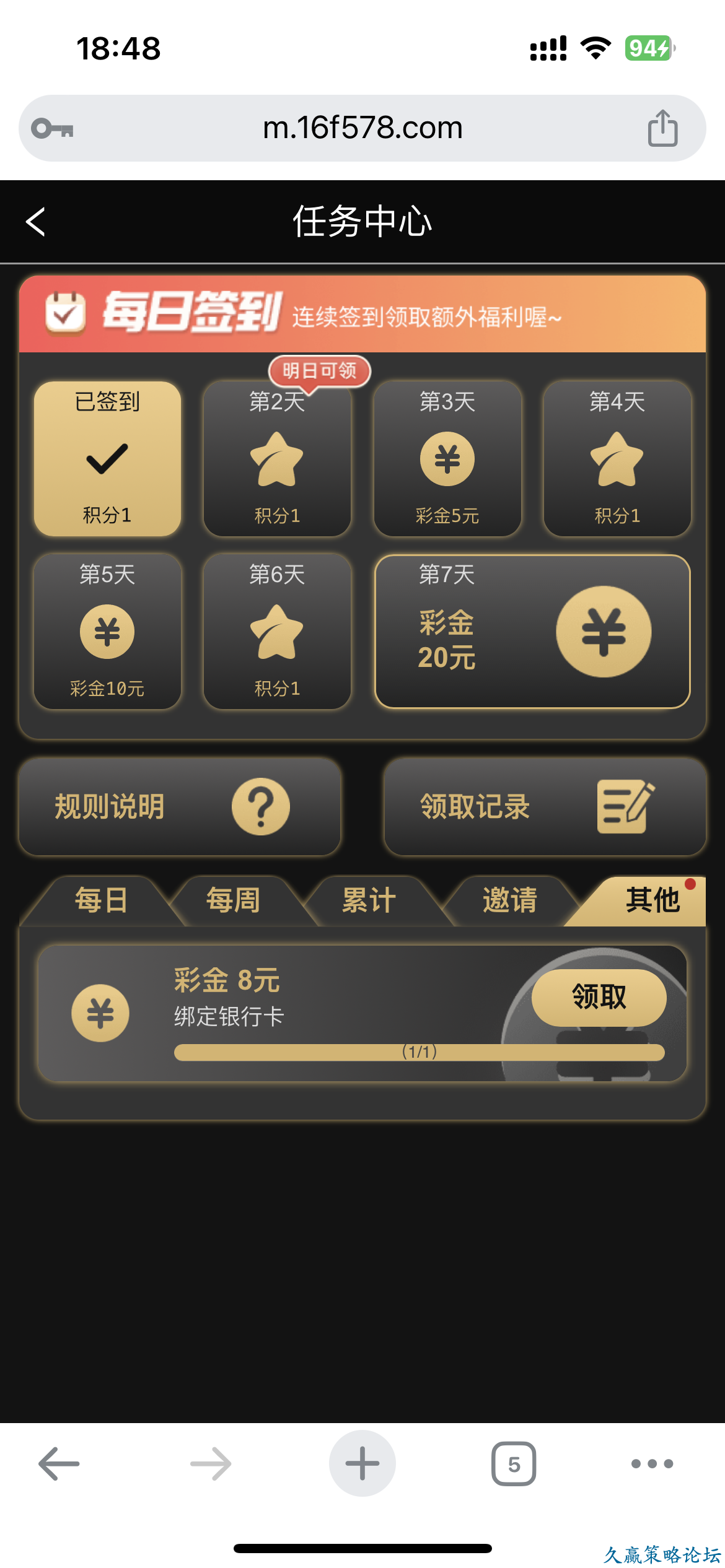Image resolution: width=725 pixels, height=1568 pixels.
Task: Open 规则说明 rules explanation
Action: [180, 807]
